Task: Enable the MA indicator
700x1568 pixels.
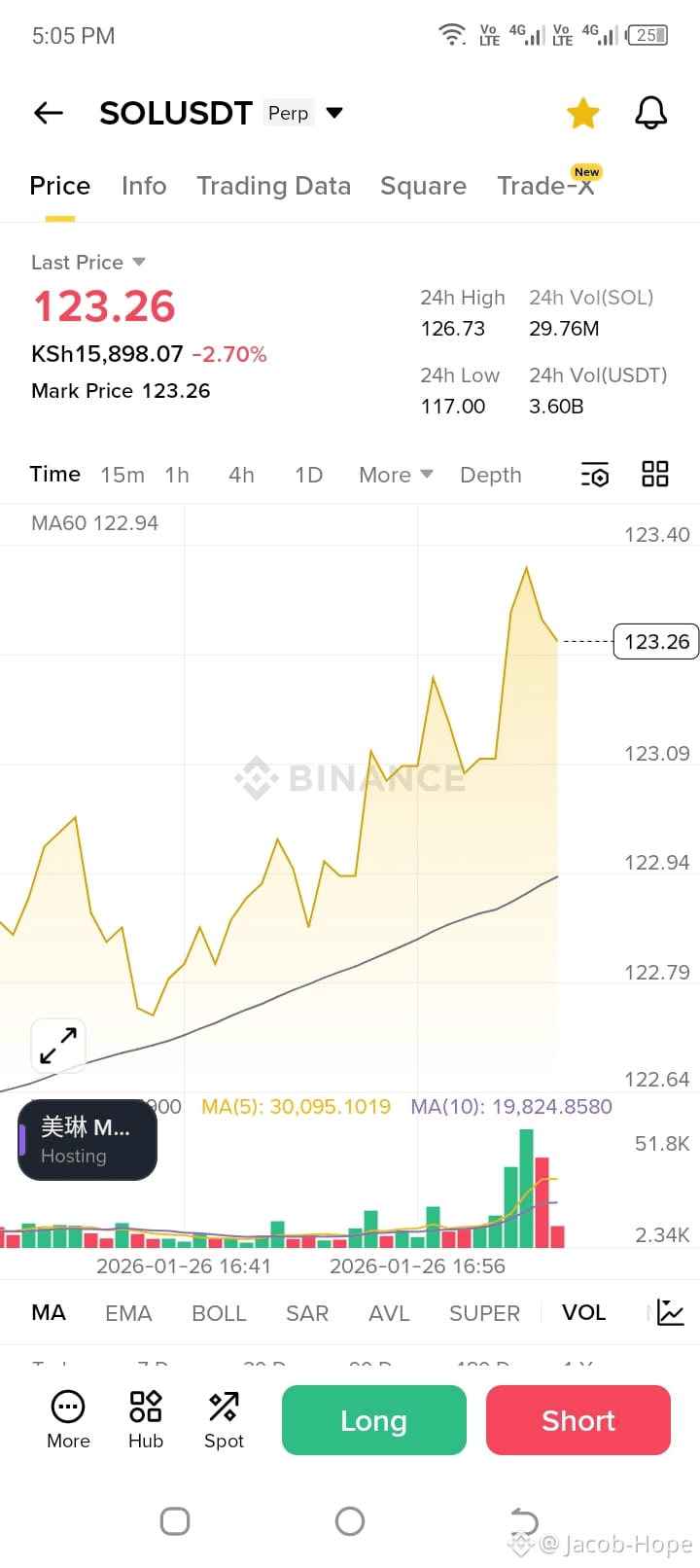Action: pyautogui.click(x=48, y=1312)
